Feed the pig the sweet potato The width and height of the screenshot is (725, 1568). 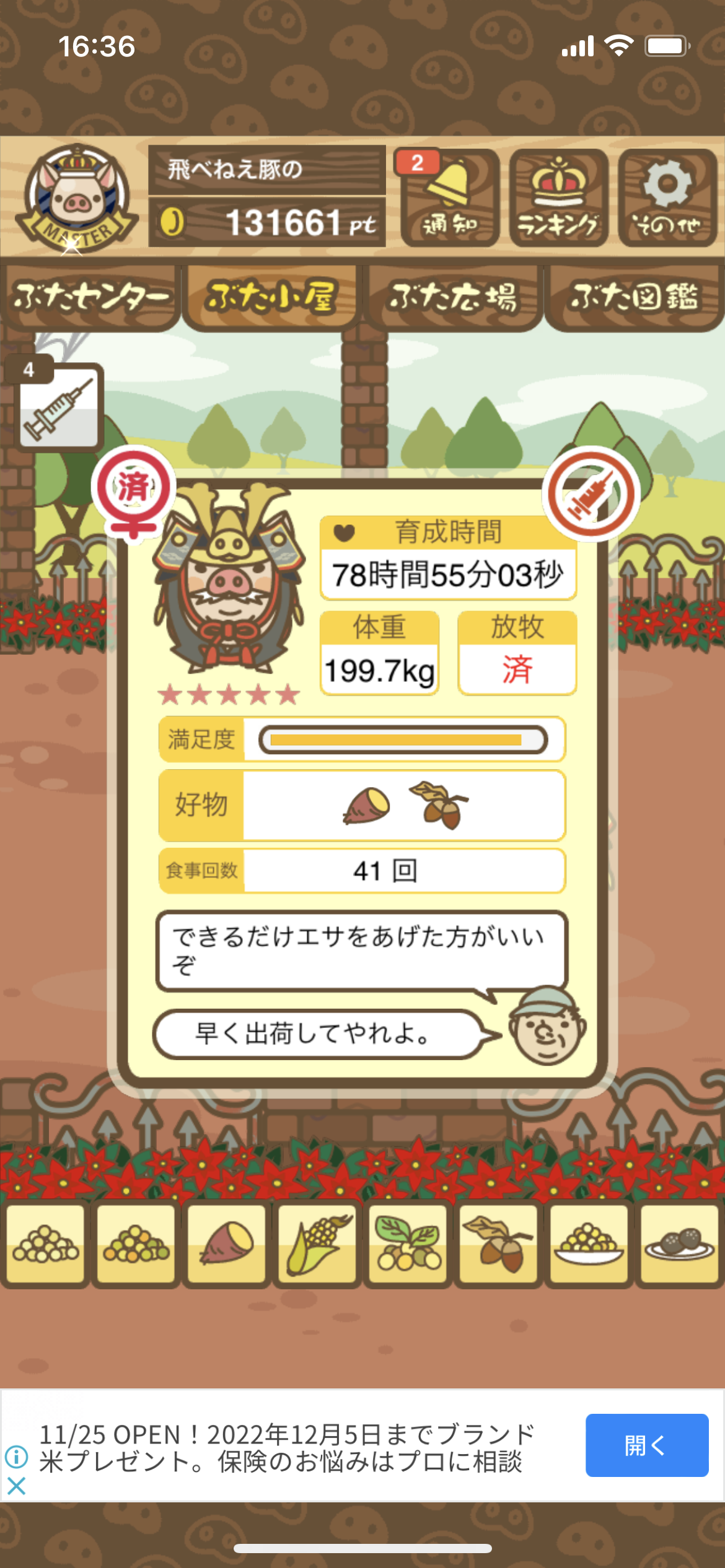click(227, 1244)
